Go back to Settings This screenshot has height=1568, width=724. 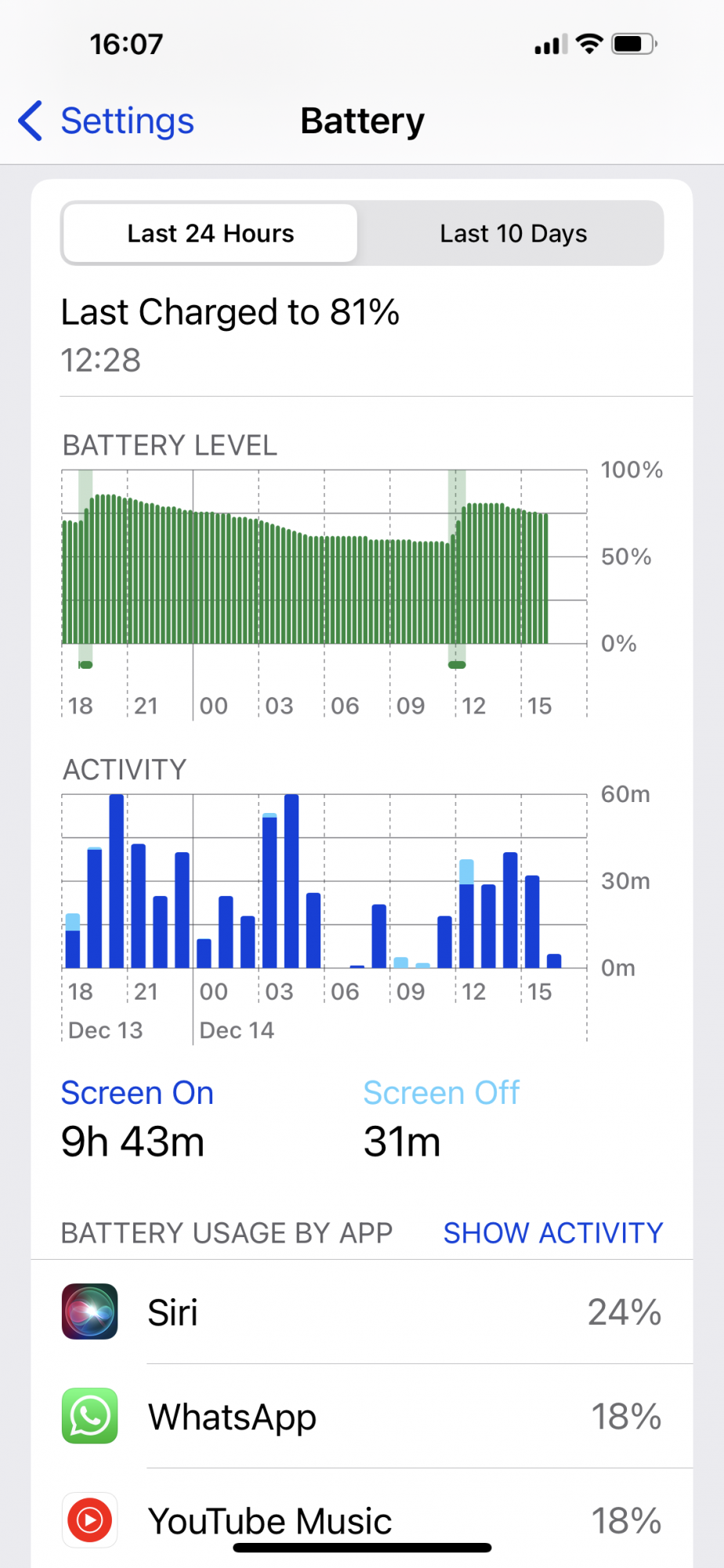[107, 122]
